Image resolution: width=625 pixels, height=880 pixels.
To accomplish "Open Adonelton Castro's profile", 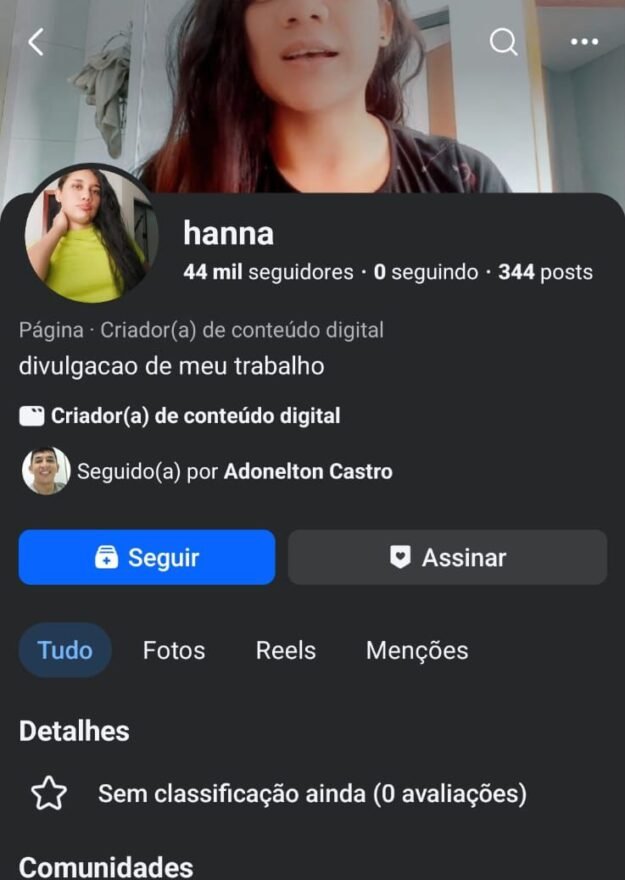I will click(308, 471).
